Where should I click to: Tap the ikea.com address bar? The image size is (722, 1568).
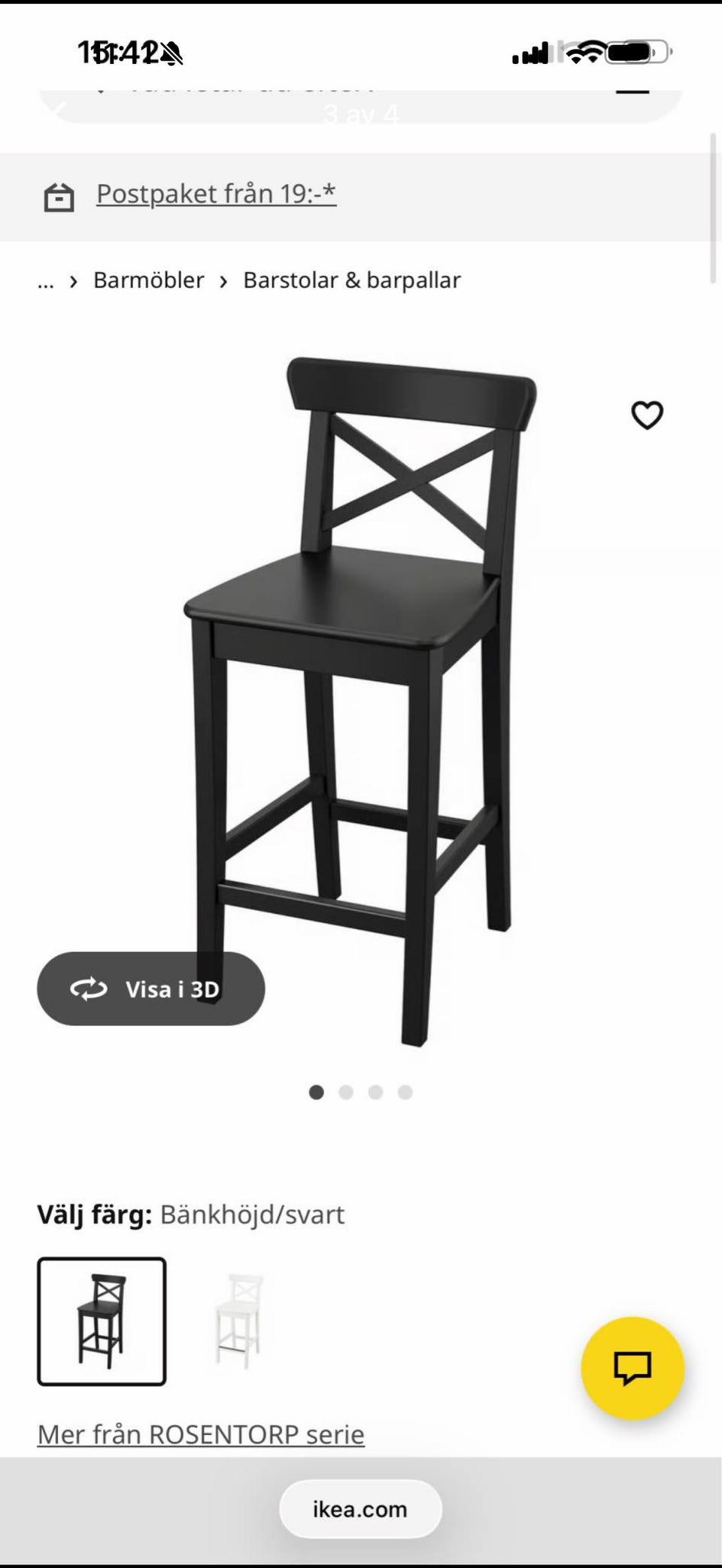[x=360, y=1509]
